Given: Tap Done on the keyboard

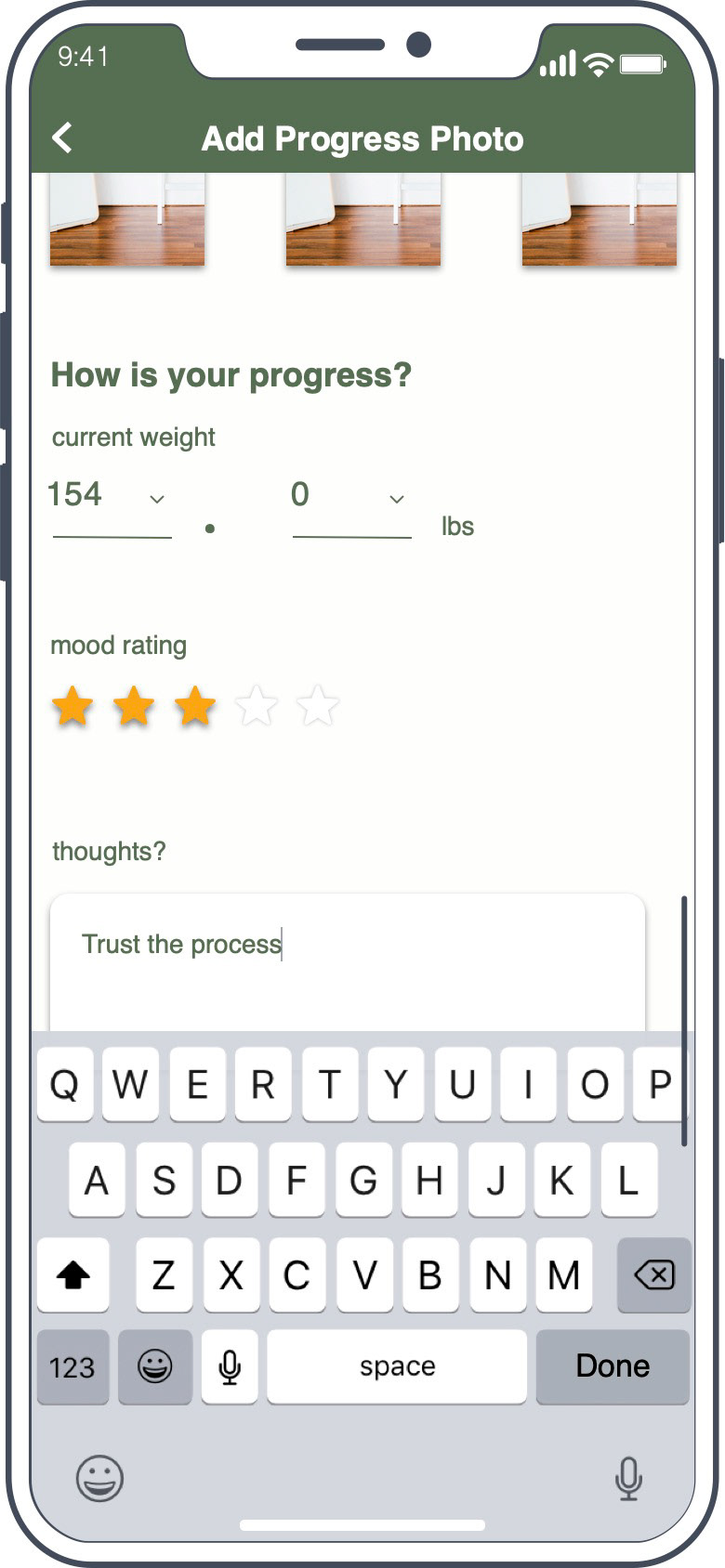Looking at the screenshot, I should (x=613, y=1366).
